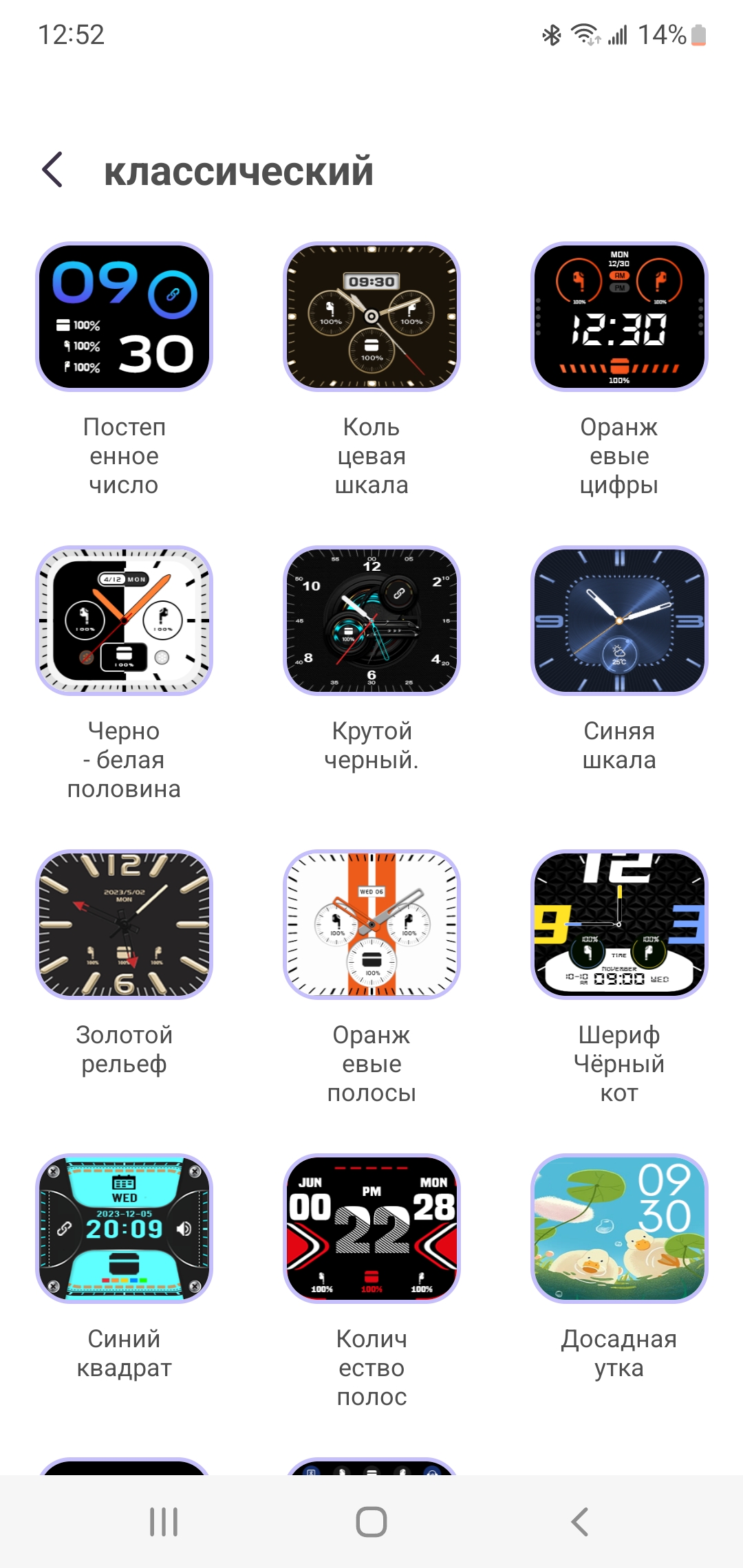Choose the Оранжевые полосы watch face
743x1568 pixels.
coord(371,925)
